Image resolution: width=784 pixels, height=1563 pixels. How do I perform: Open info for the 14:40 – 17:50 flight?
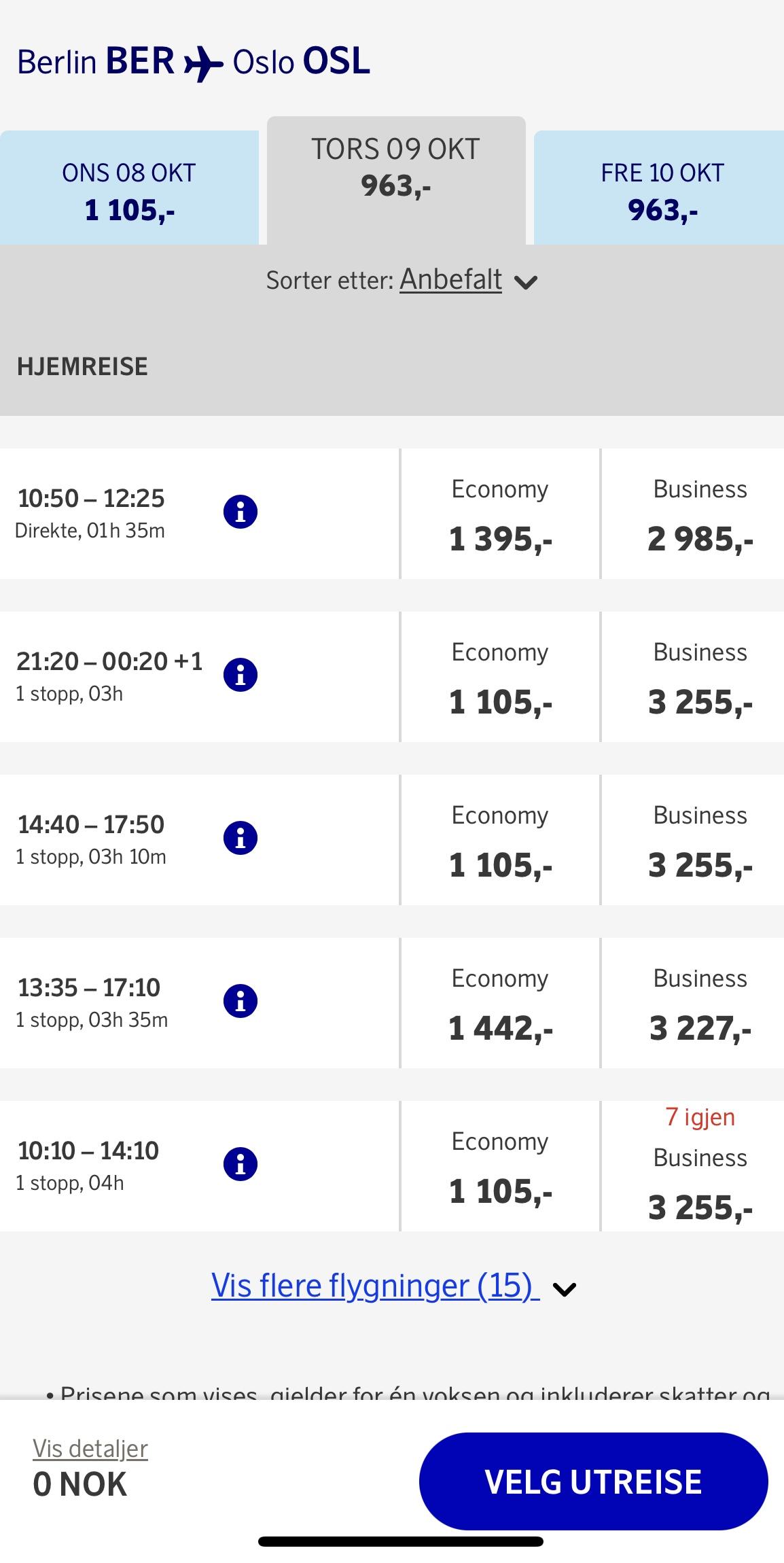[x=240, y=838]
